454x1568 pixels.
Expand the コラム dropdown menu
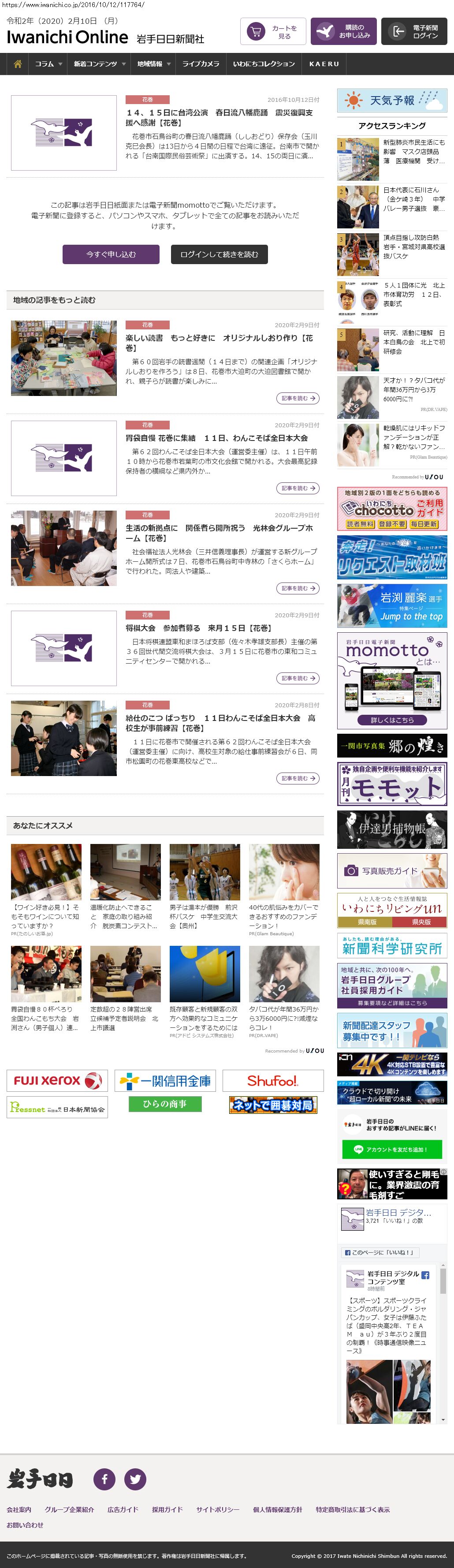(x=48, y=64)
